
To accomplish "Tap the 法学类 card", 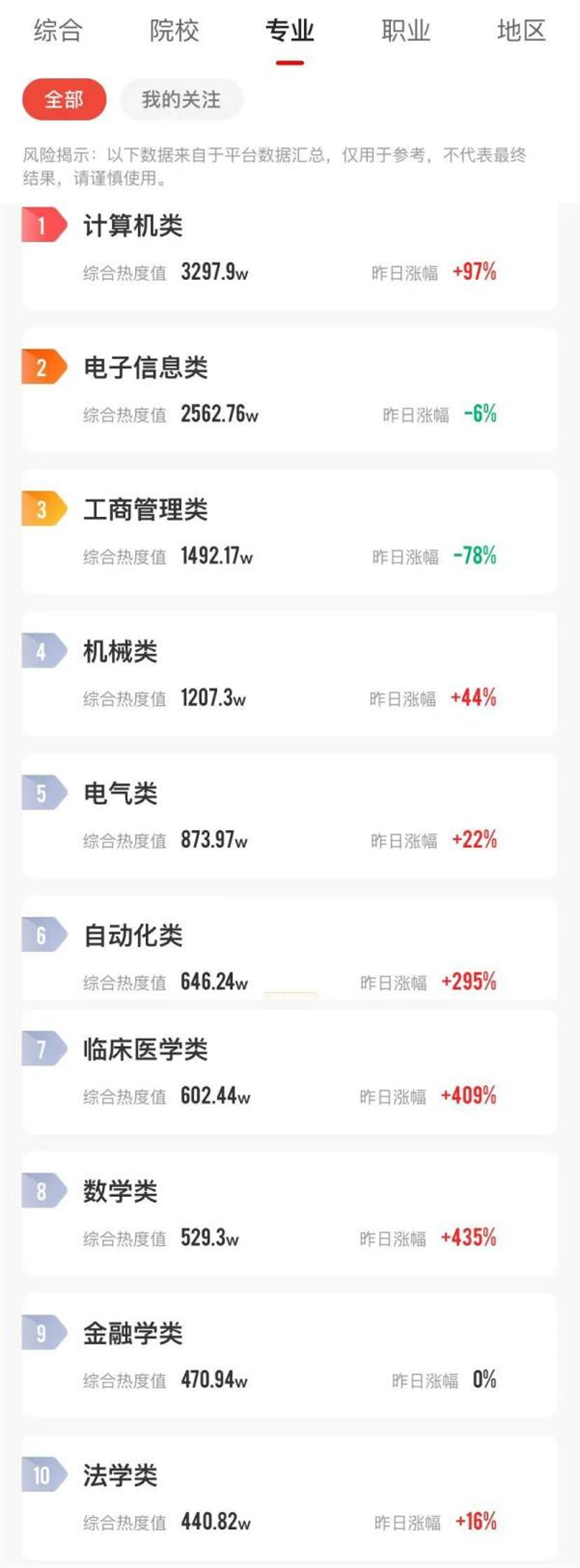I will point(289,1498).
